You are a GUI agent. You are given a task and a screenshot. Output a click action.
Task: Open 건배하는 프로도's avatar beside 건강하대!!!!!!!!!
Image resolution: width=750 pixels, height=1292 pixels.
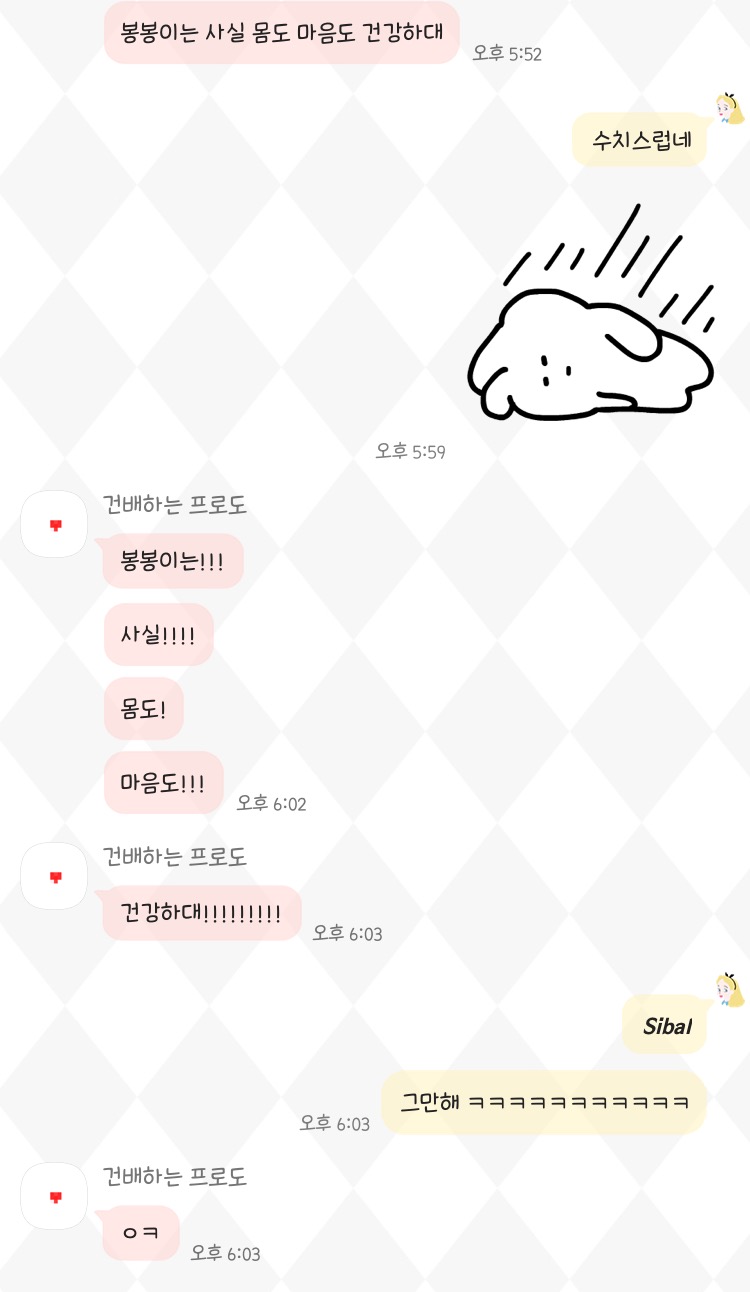point(55,876)
